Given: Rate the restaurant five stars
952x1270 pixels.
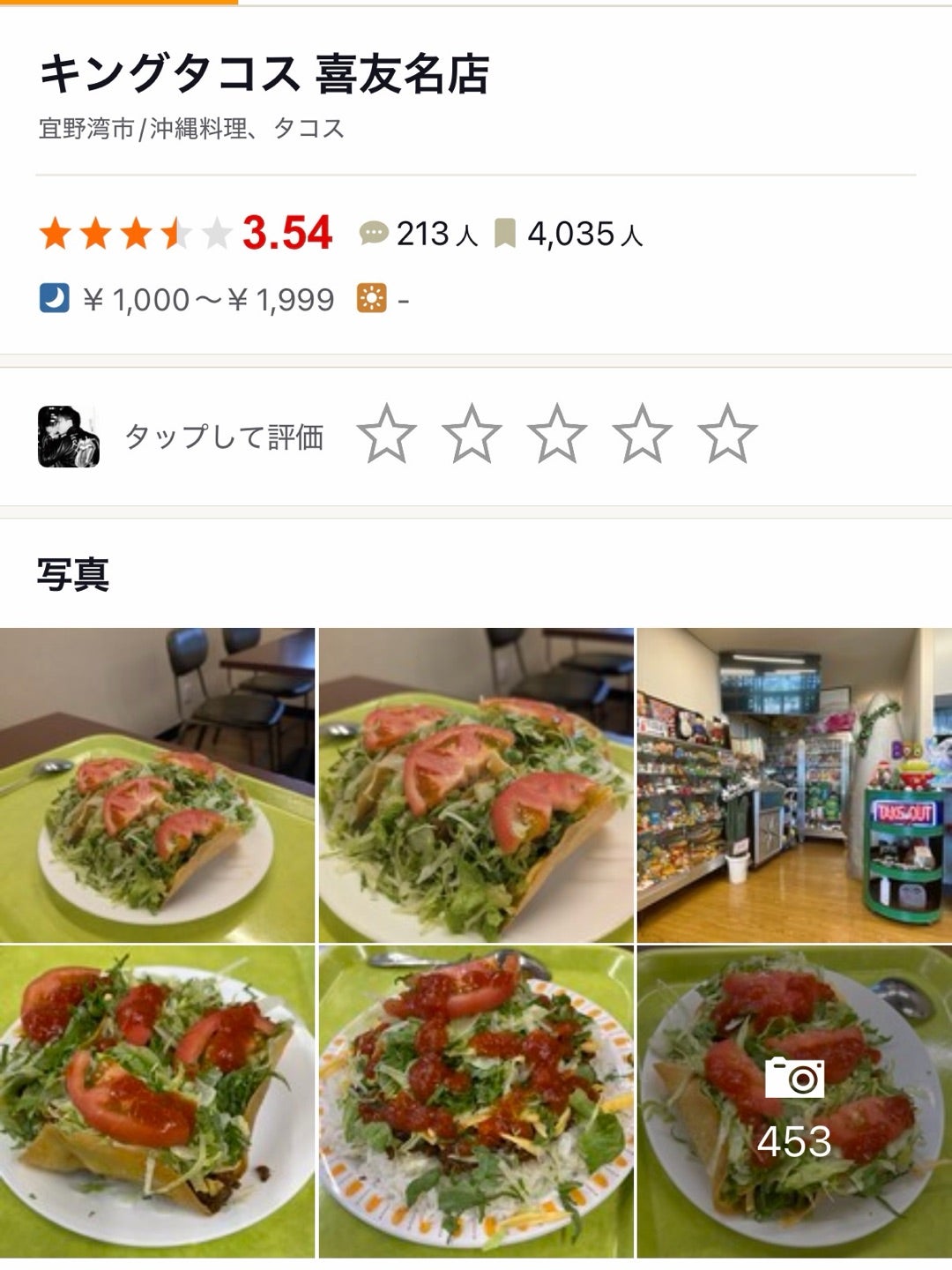Looking at the screenshot, I should pyautogui.click(x=727, y=434).
